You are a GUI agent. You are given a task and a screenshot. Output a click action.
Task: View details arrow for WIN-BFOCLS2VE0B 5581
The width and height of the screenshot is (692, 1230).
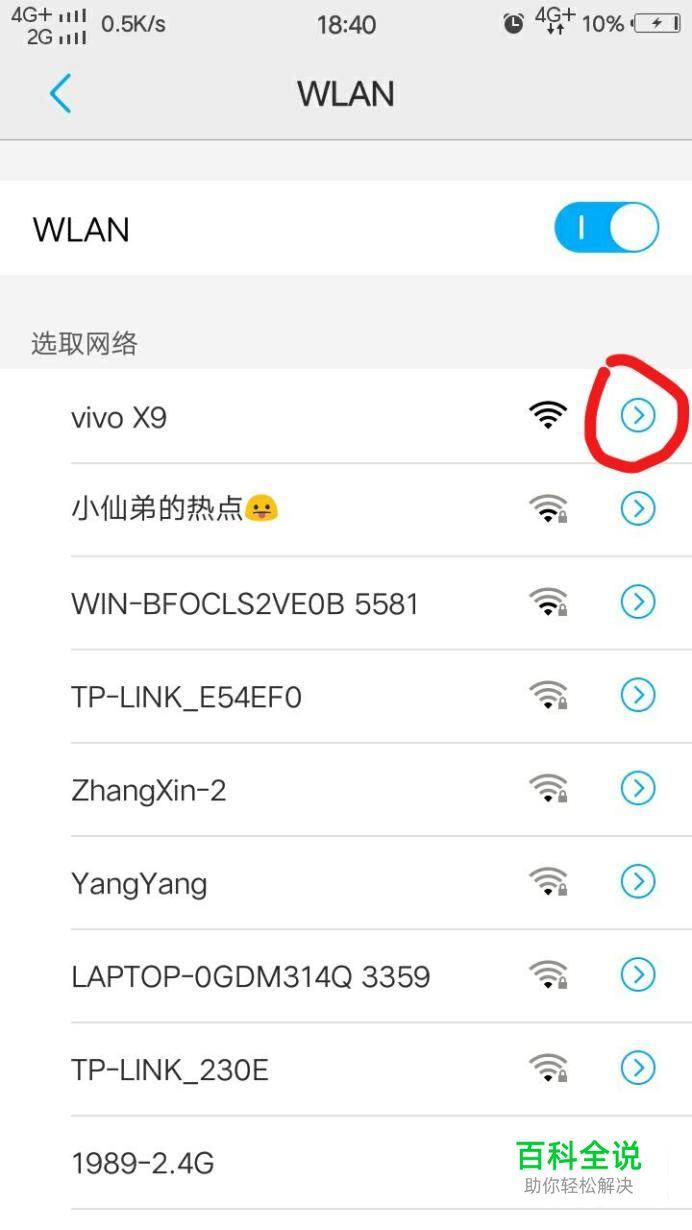click(x=637, y=602)
